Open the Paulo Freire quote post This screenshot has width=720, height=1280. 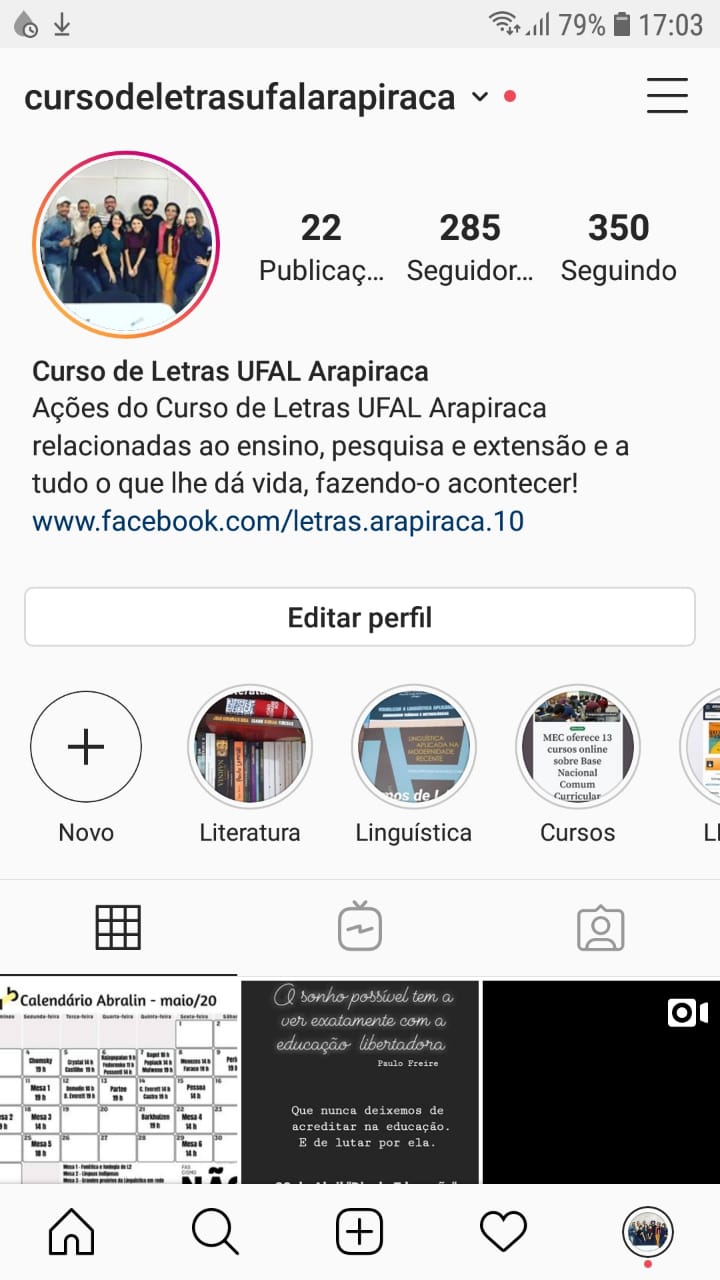tap(360, 1082)
